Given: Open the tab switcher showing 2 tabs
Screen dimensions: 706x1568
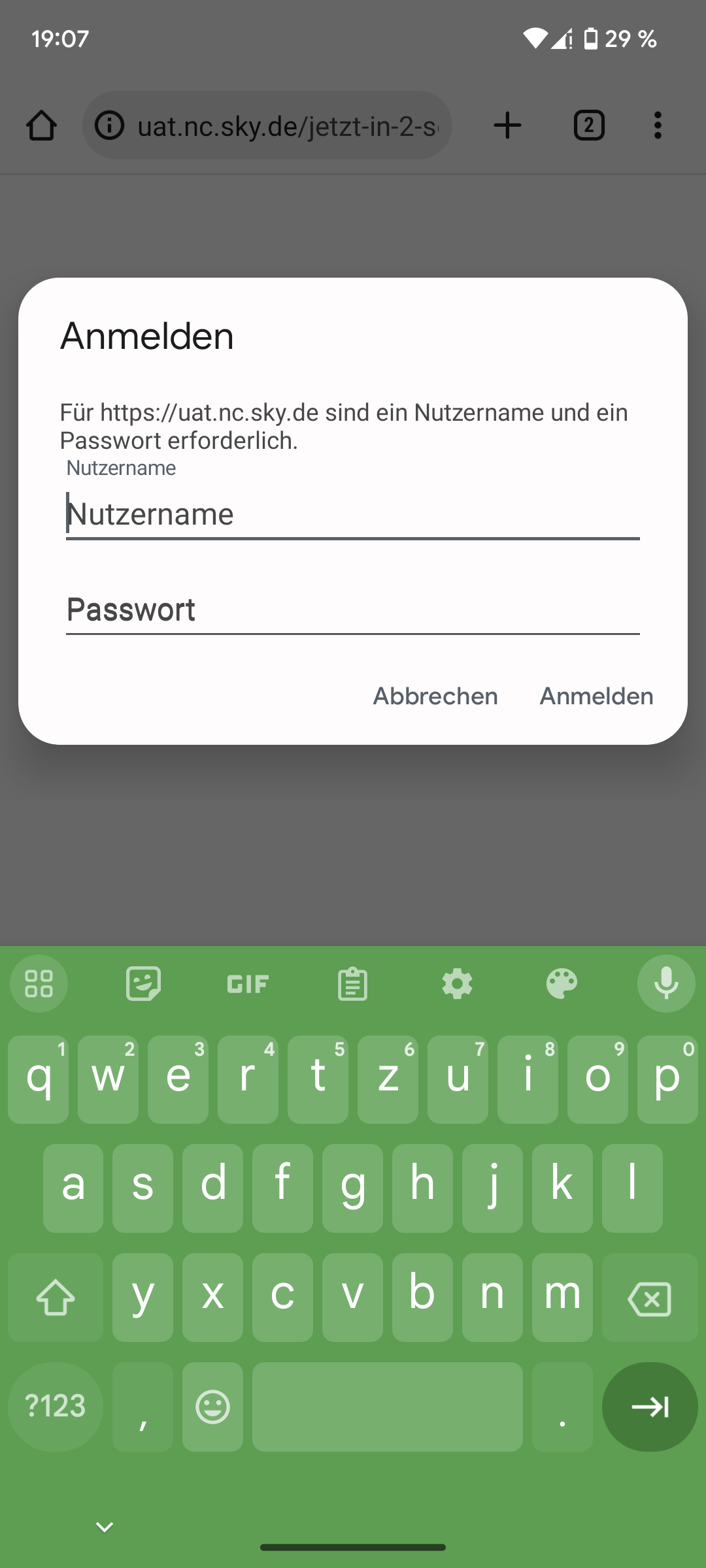Looking at the screenshot, I should click(589, 125).
